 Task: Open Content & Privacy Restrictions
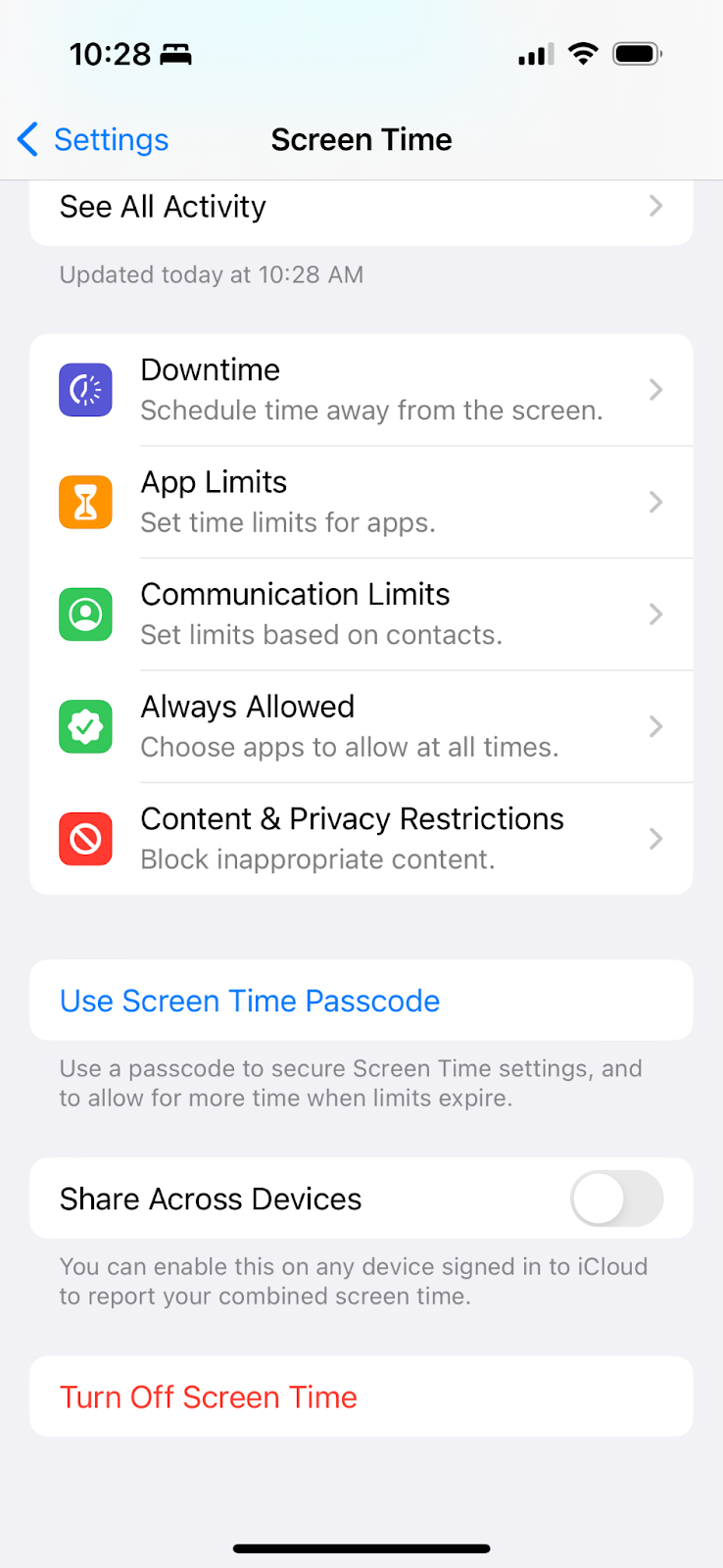[x=361, y=839]
